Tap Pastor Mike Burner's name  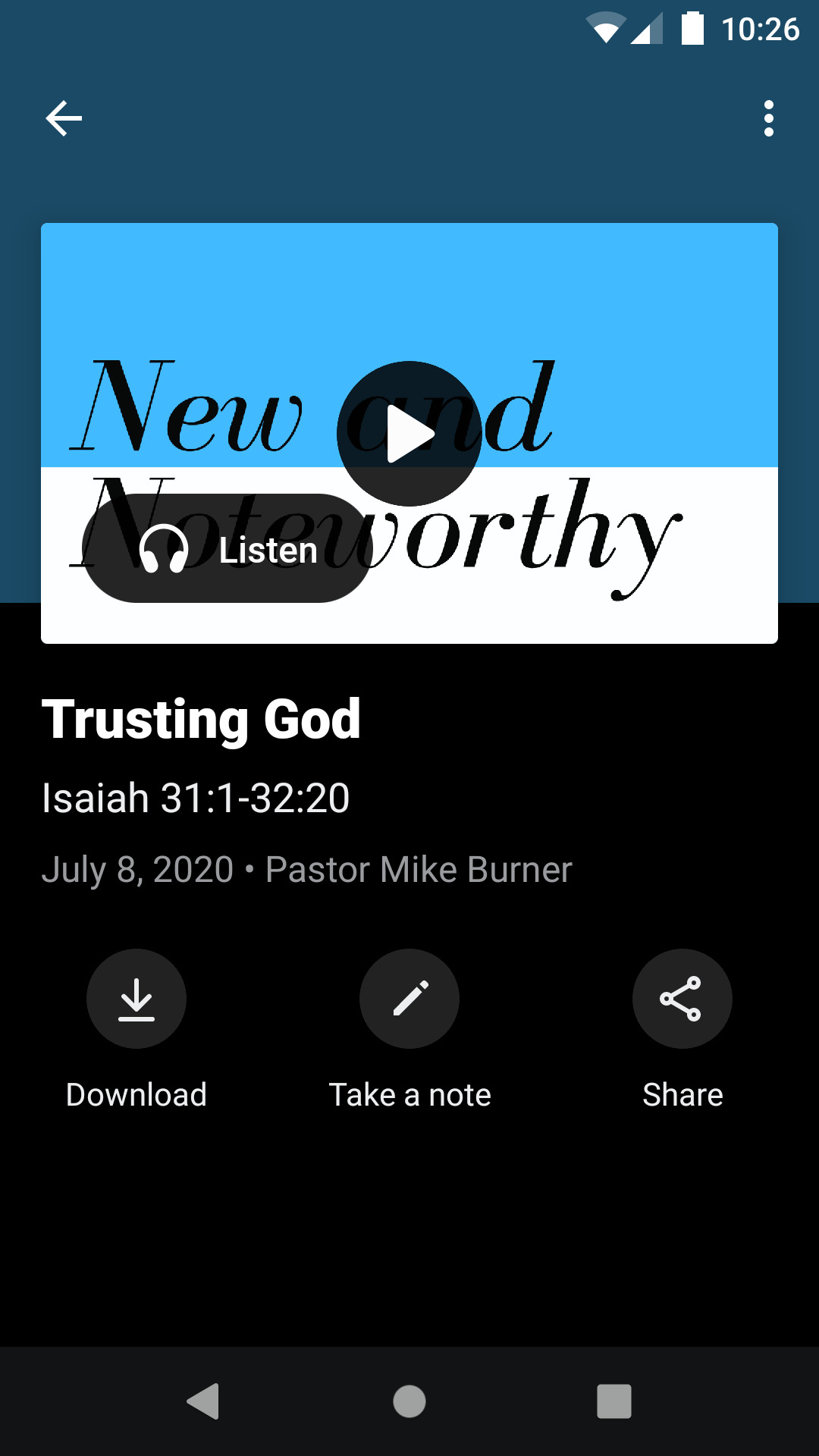[x=418, y=869]
